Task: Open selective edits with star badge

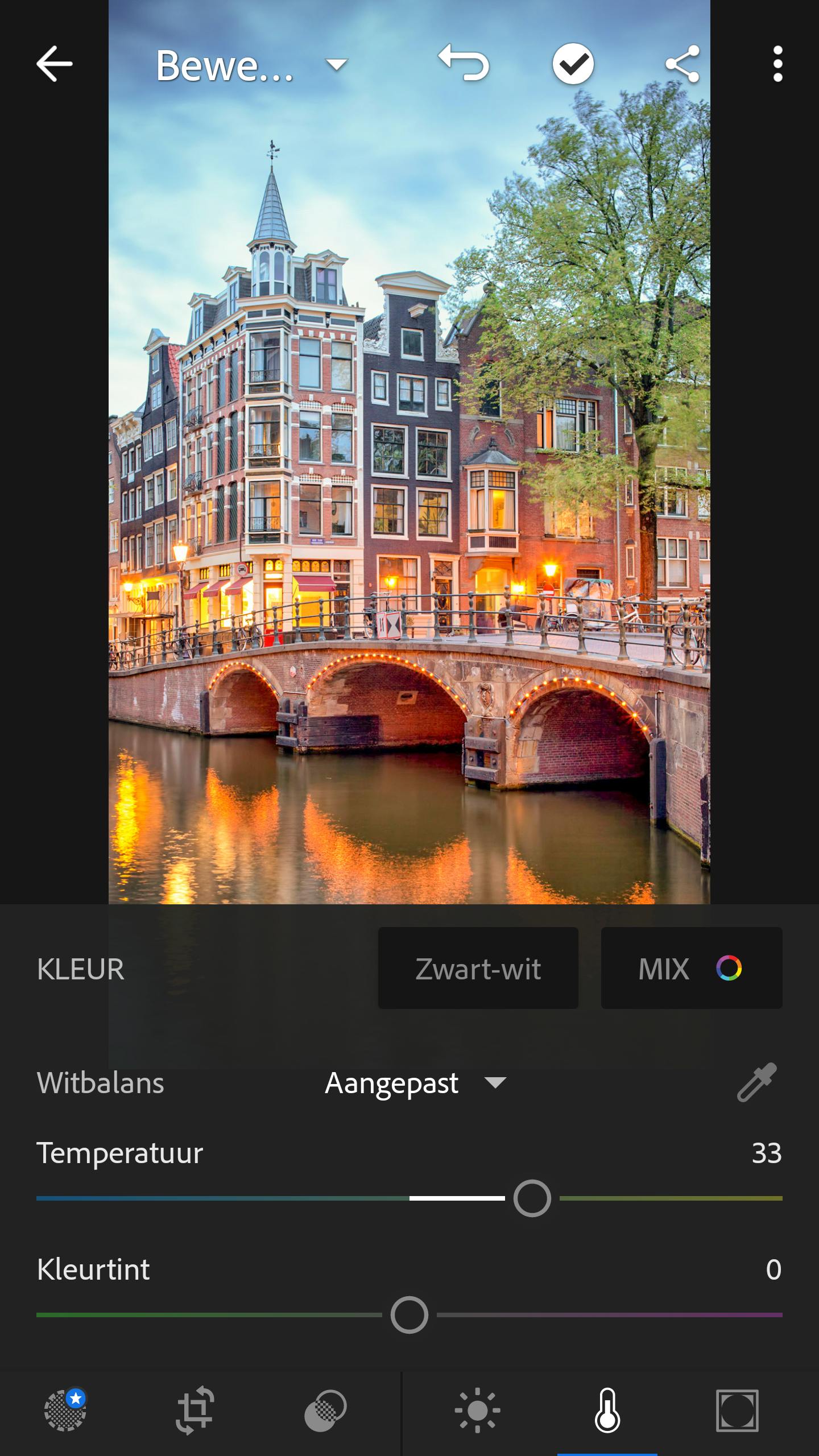Action: coord(65,1410)
